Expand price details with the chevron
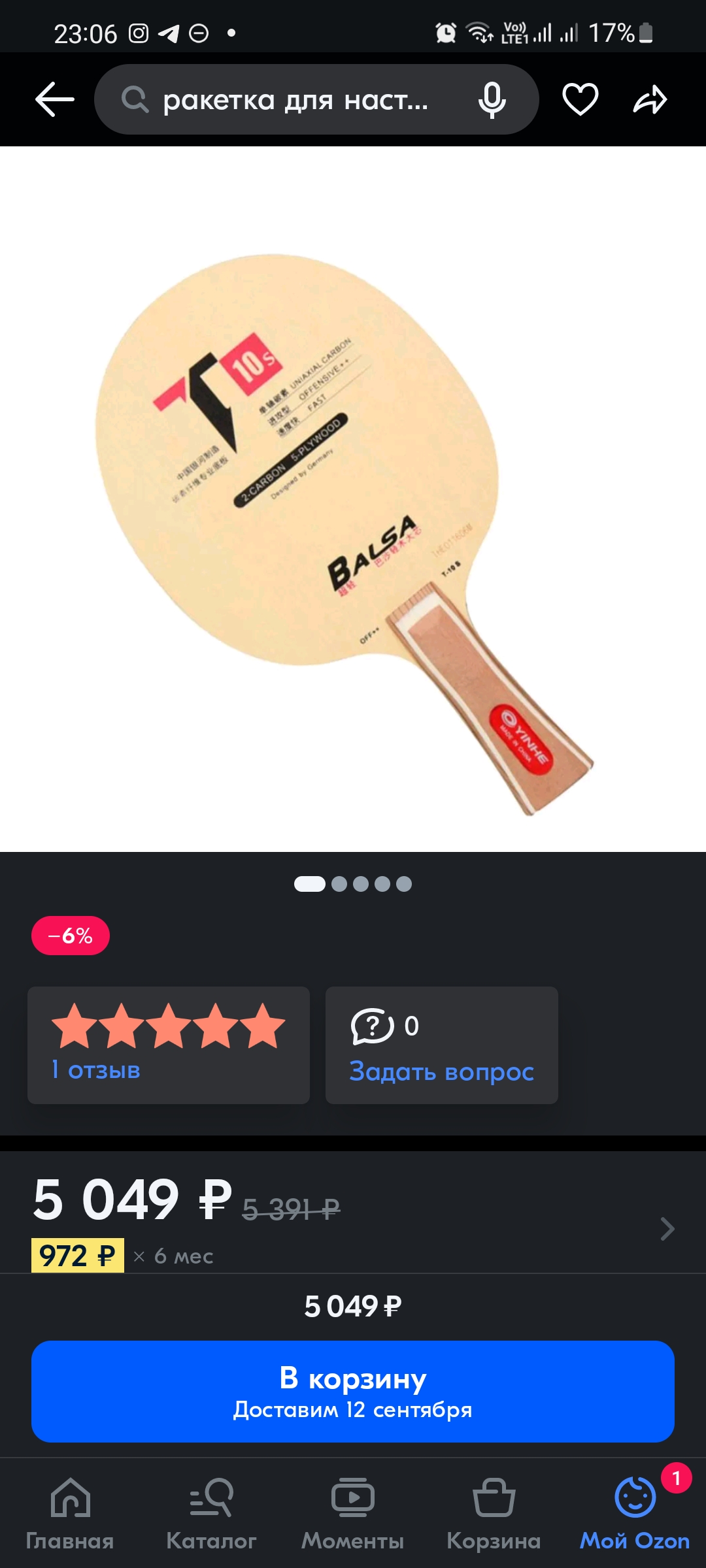The height and width of the screenshot is (1568, 706). pyautogui.click(x=667, y=1229)
